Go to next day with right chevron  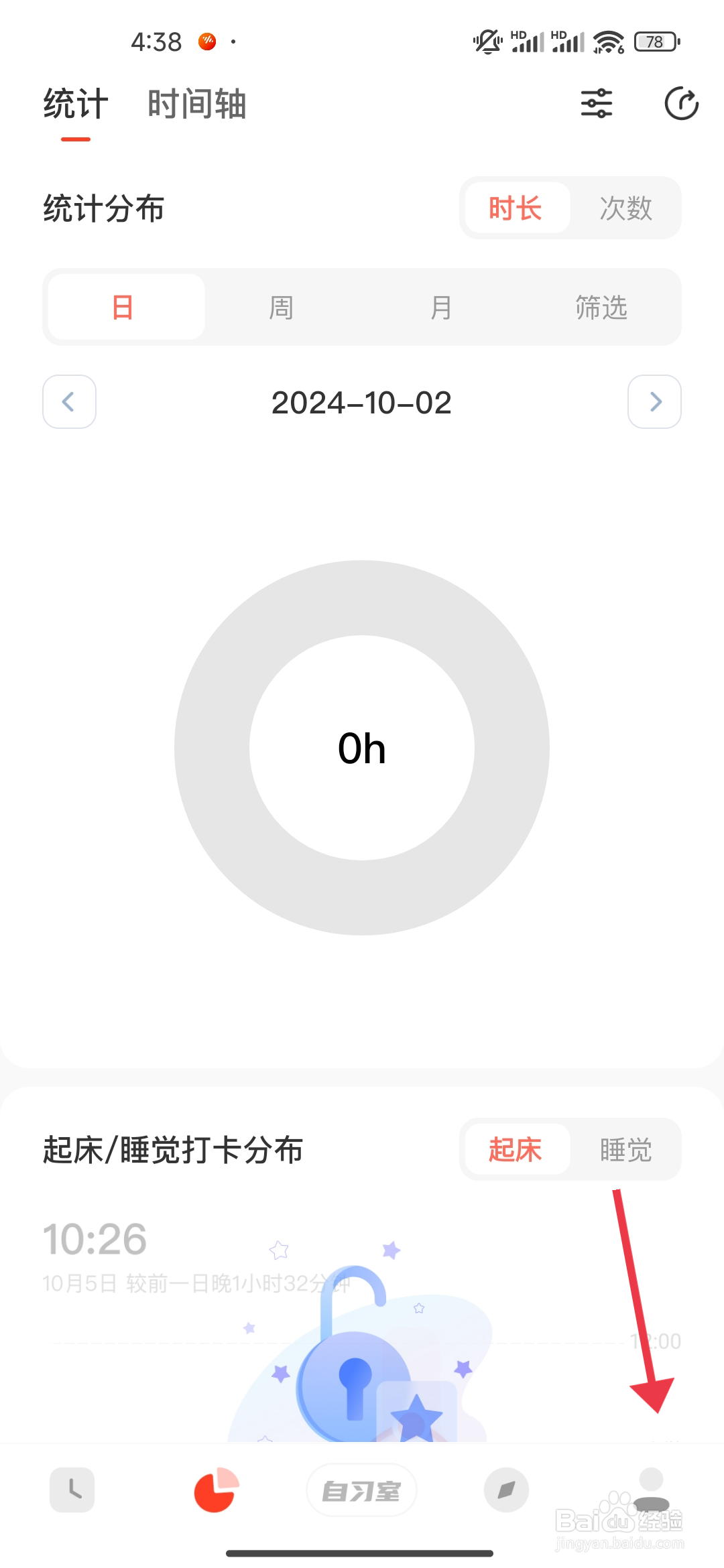(654, 402)
